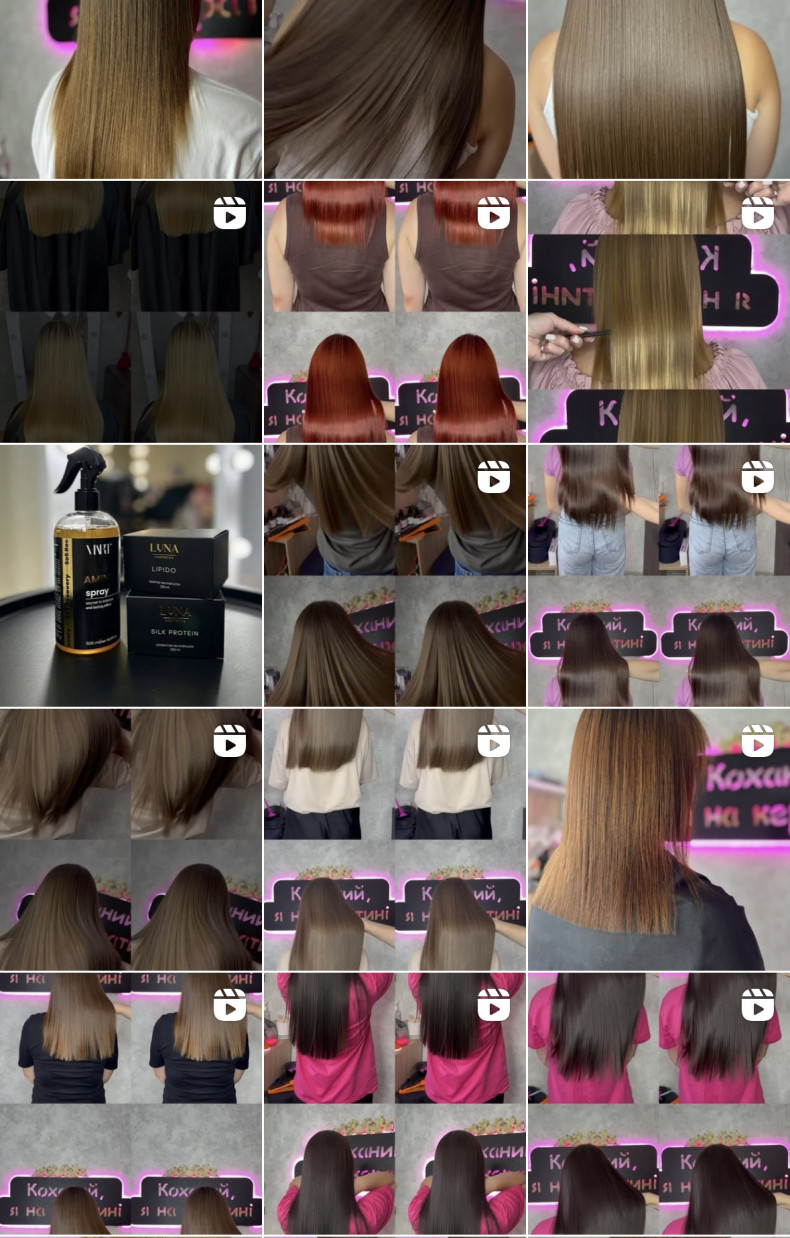
Task: Open the close-up brown hair reel without a person's top visible
Action: point(130,840)
